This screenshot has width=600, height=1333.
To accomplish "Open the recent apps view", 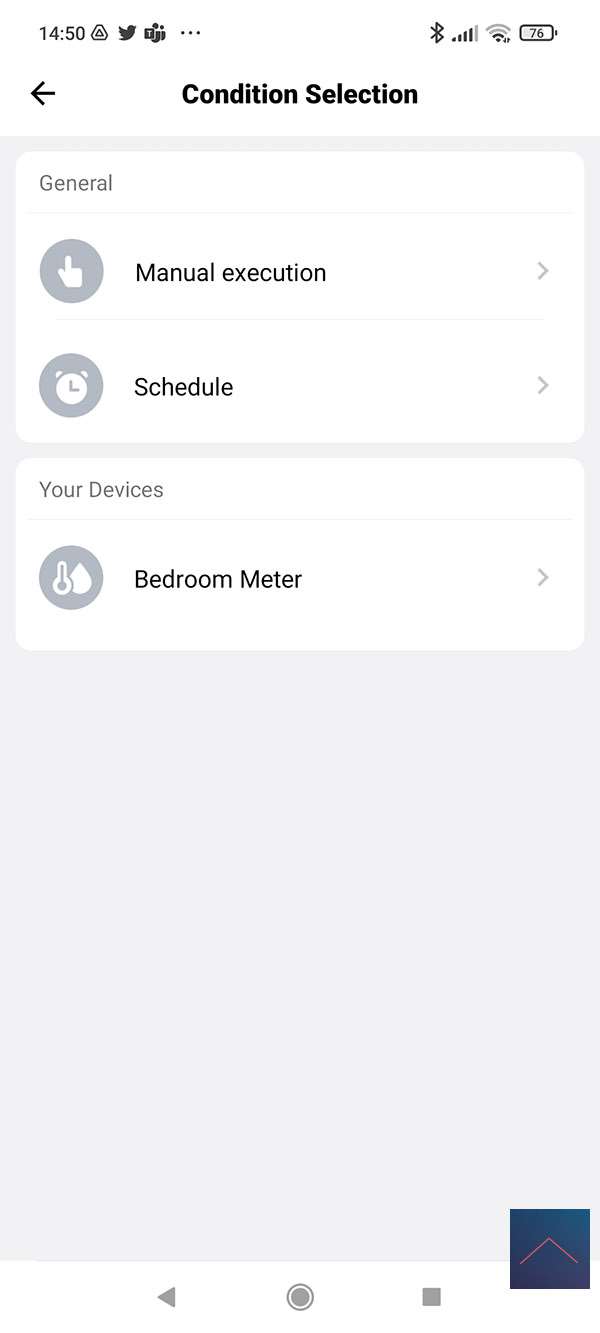I will pyautogui.click(x=432, y=1297).
